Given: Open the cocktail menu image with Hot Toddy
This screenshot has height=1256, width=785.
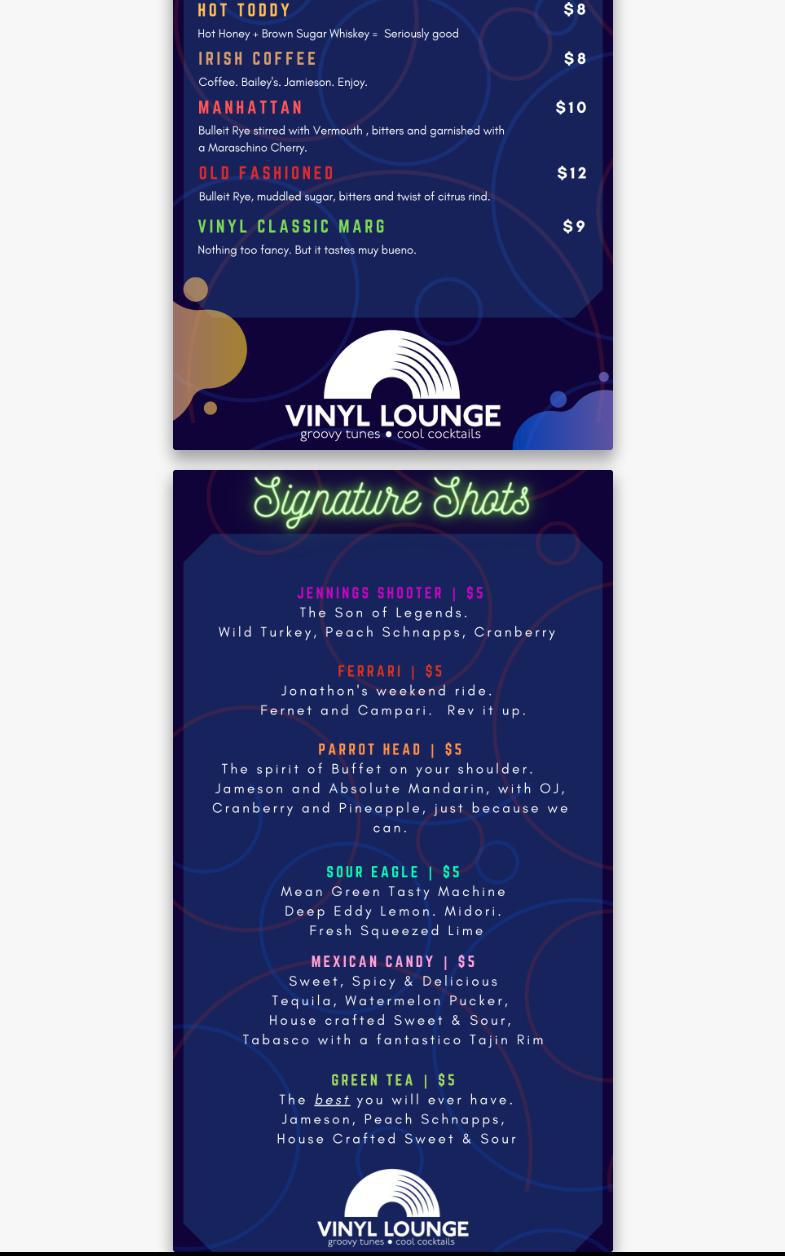Looking at the screenshot, I should click(x=392, y=225).
